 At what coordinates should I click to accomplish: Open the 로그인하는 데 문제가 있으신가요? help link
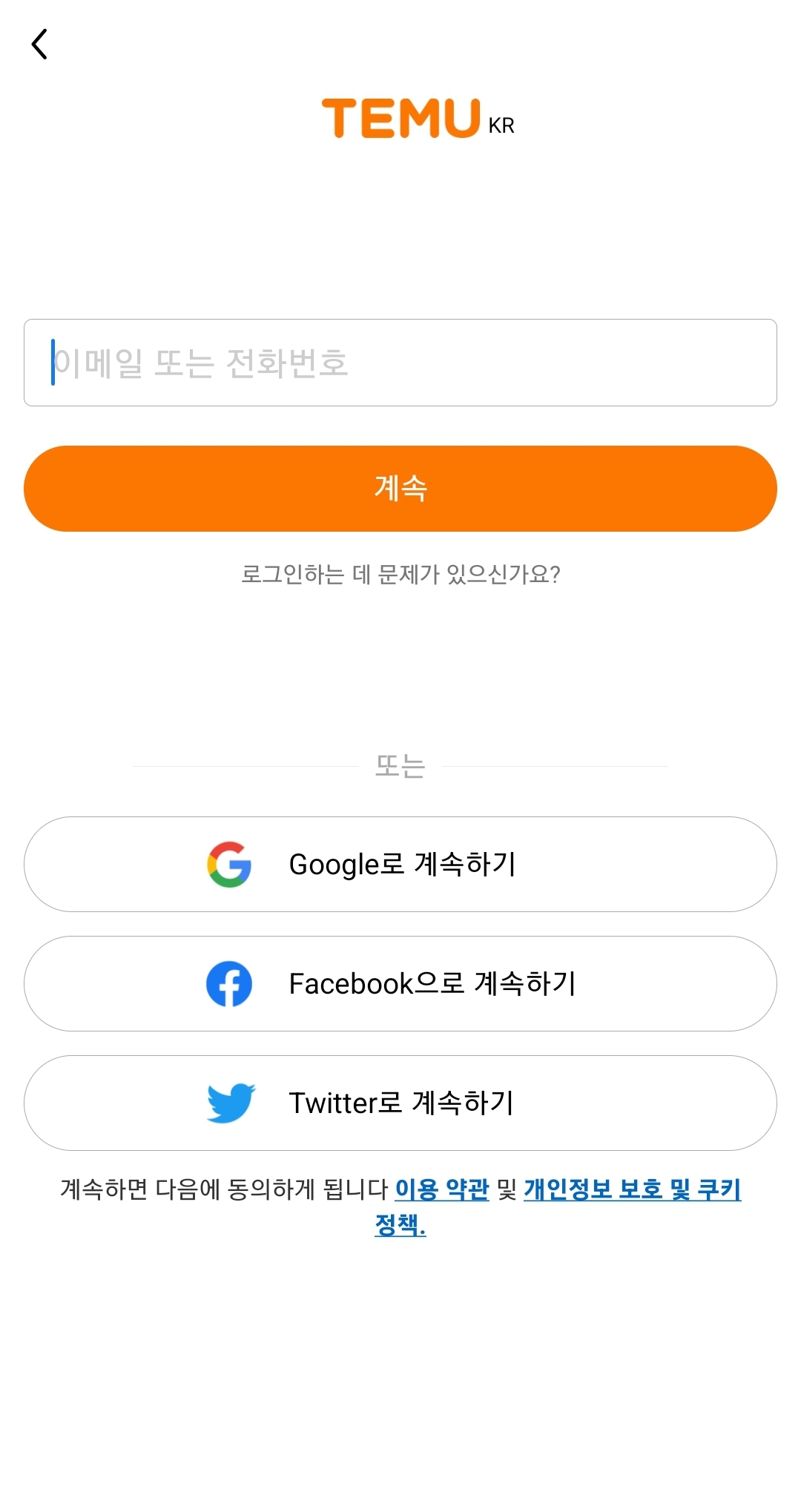tap(400, 575)
